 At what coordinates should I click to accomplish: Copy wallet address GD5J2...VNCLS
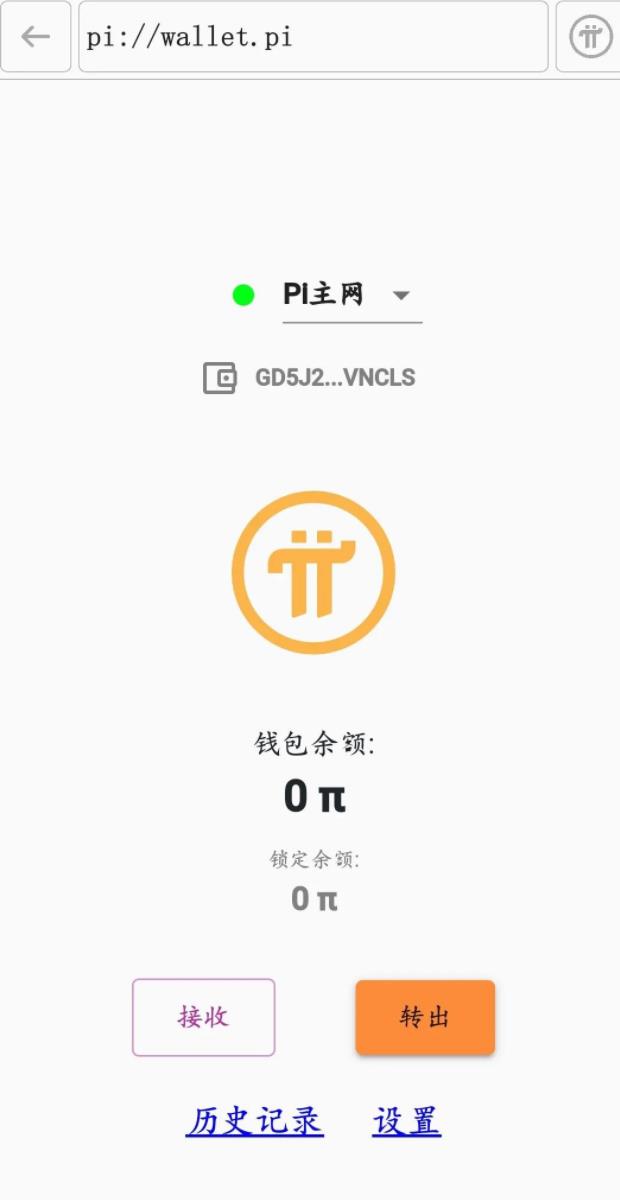[x=310, y=378]
